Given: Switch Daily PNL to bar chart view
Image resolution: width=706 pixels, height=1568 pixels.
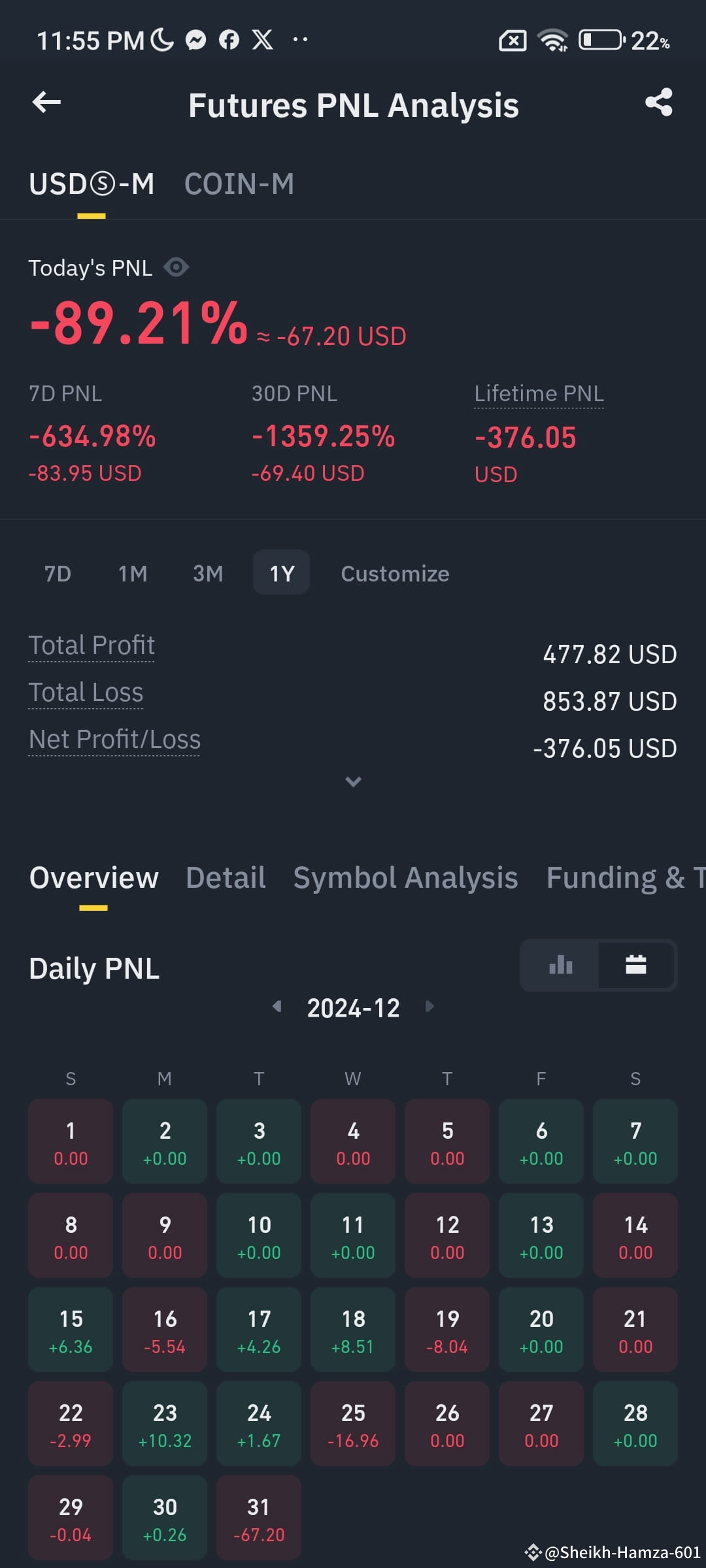Looking at the screenshot, I should point(560,965).
